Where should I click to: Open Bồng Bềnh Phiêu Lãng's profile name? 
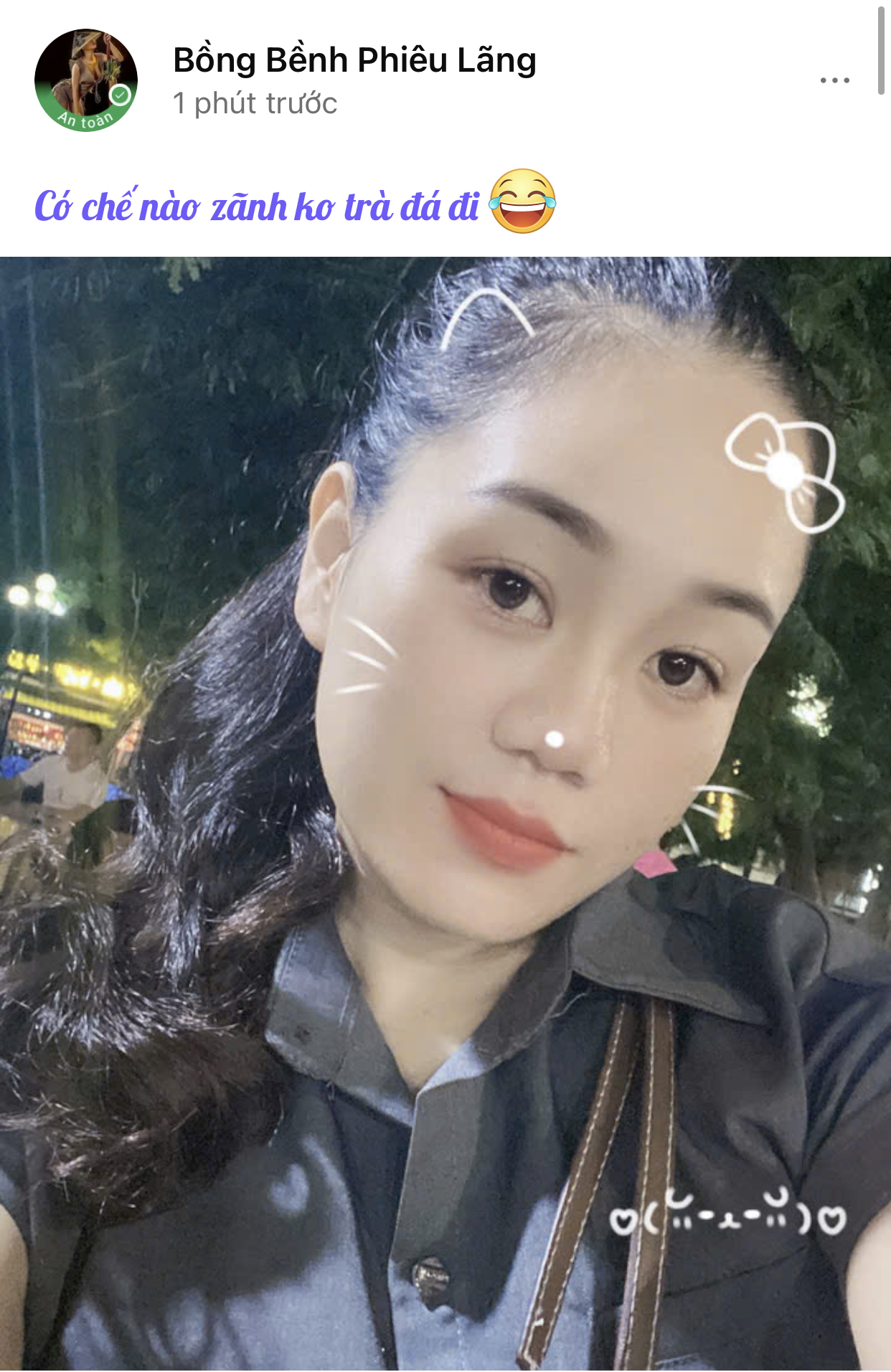click(354, 60)
